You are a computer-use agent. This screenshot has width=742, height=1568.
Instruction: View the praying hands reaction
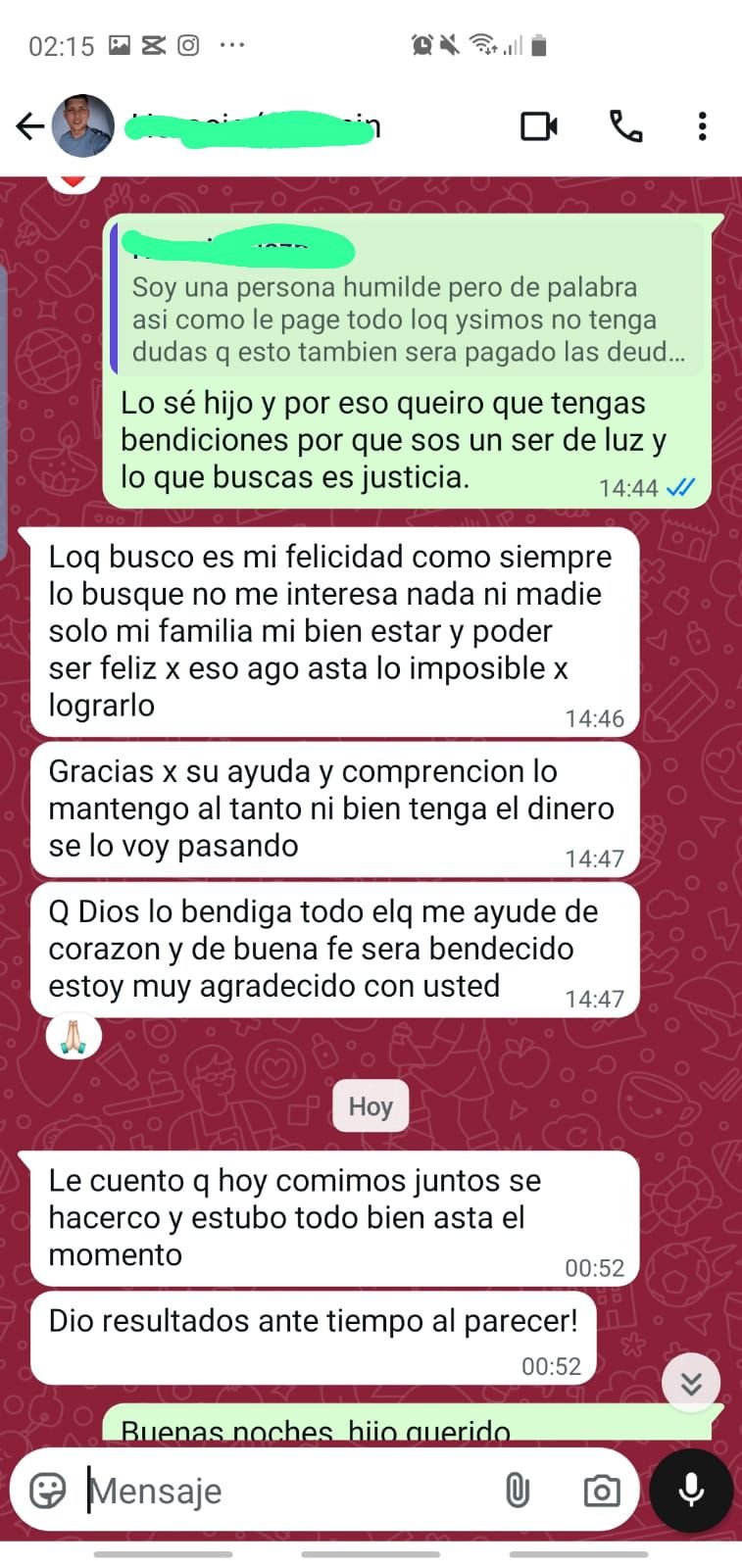[74, 1037]
